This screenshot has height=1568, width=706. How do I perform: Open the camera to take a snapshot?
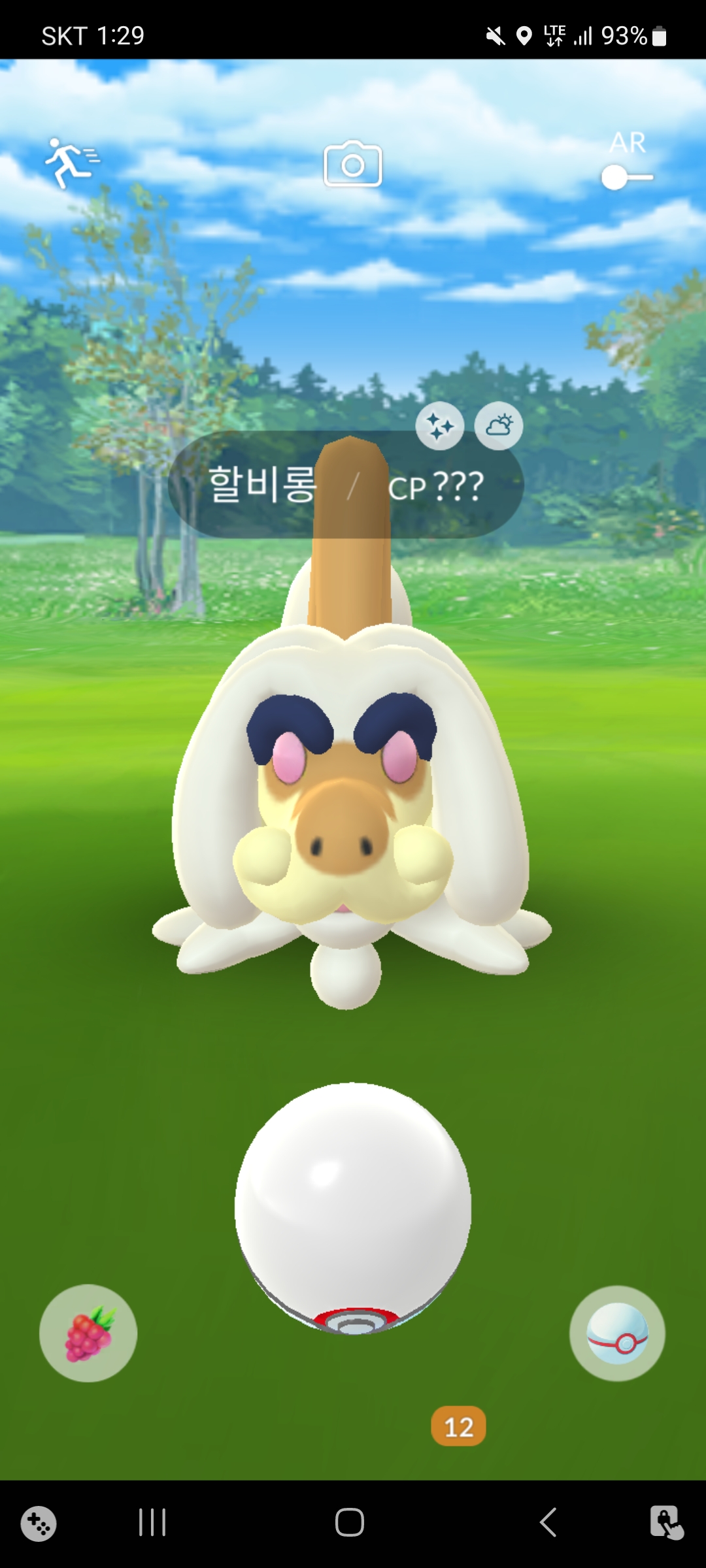click(352, 164)
